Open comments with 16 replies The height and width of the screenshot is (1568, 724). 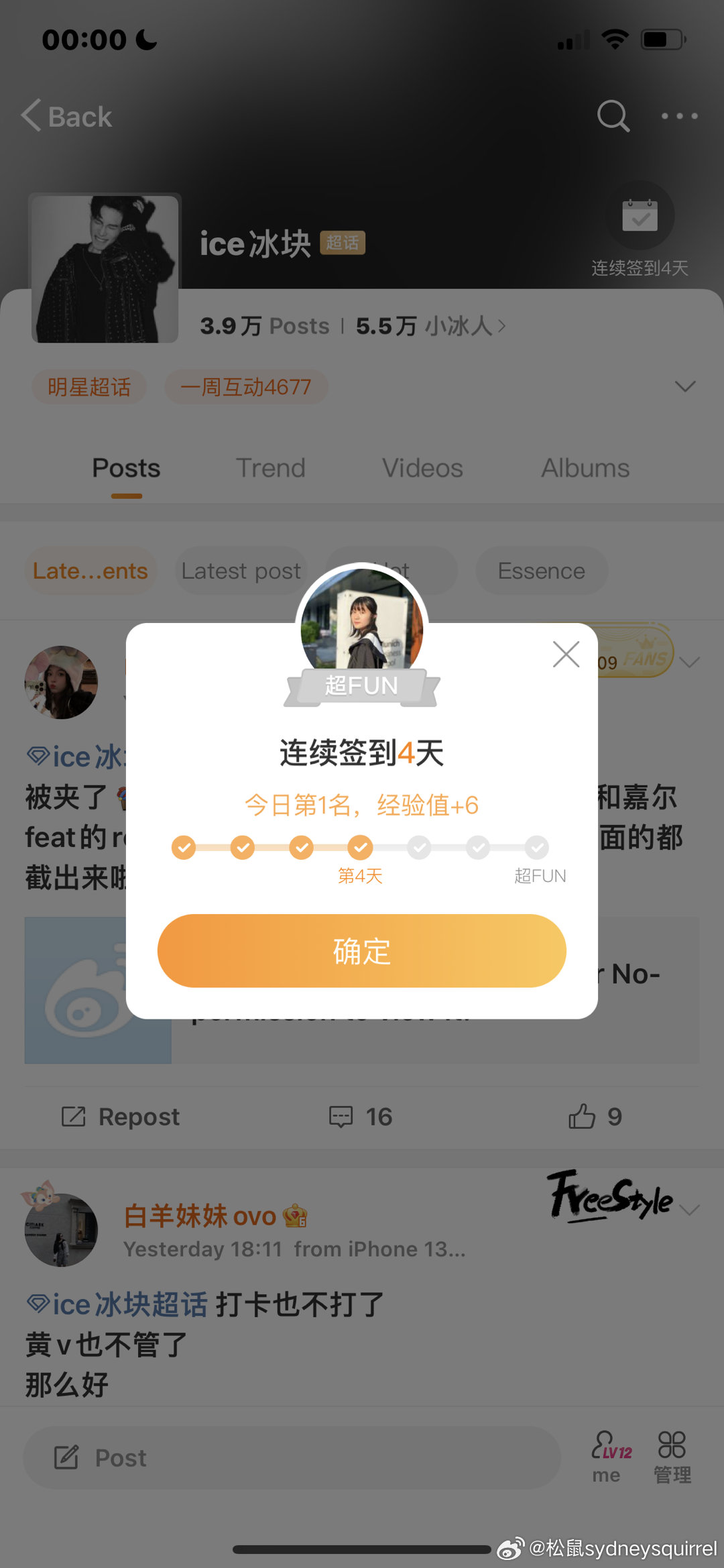coord(361,1117)
